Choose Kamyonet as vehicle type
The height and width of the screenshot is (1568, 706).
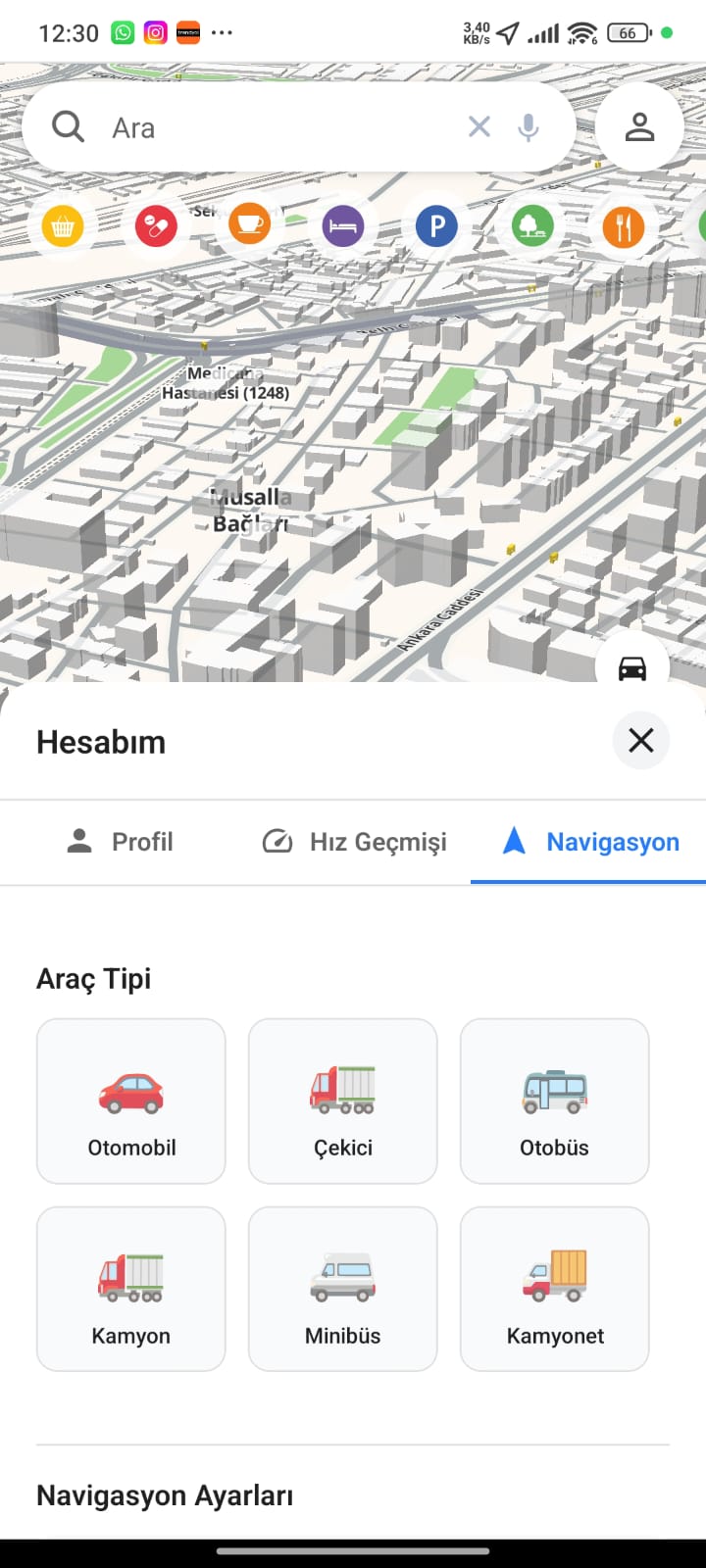[x=555, y=1289]
